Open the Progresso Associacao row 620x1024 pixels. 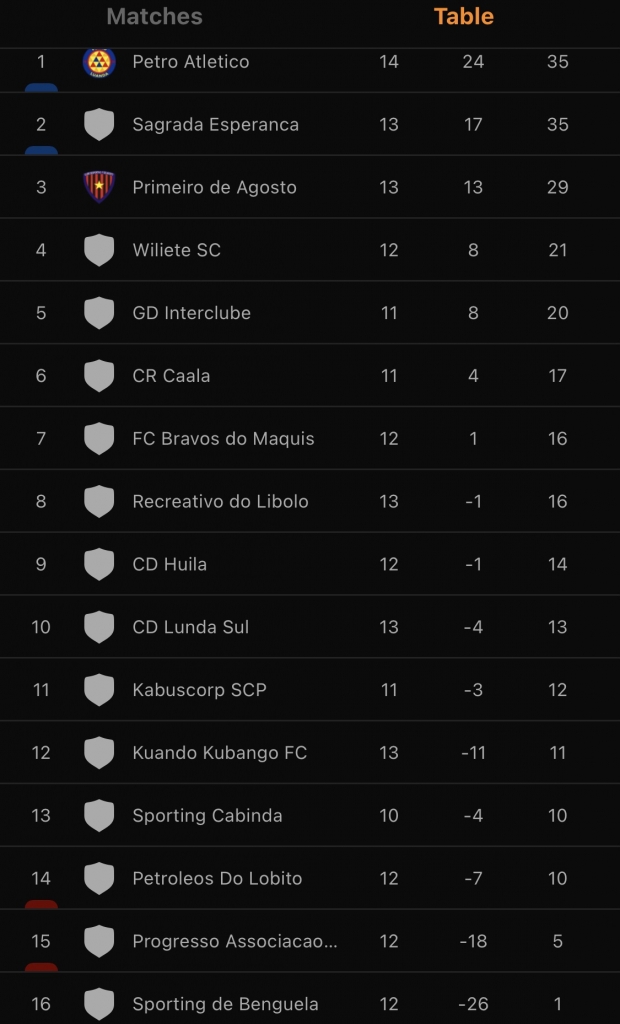click(x=235, y=941)
